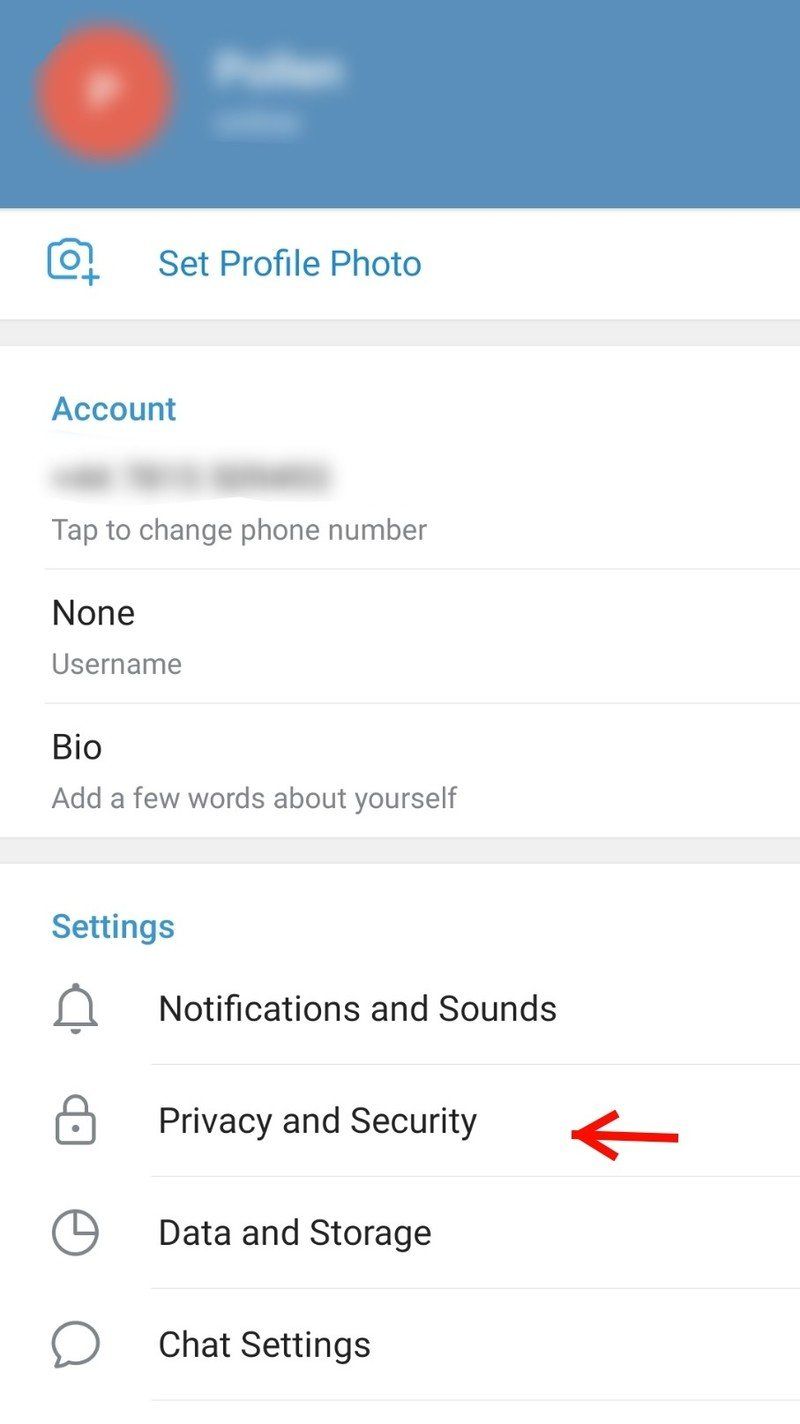Tap the red profile avatar circle
The image size is (800, 1424).
(x=106, y=92)
